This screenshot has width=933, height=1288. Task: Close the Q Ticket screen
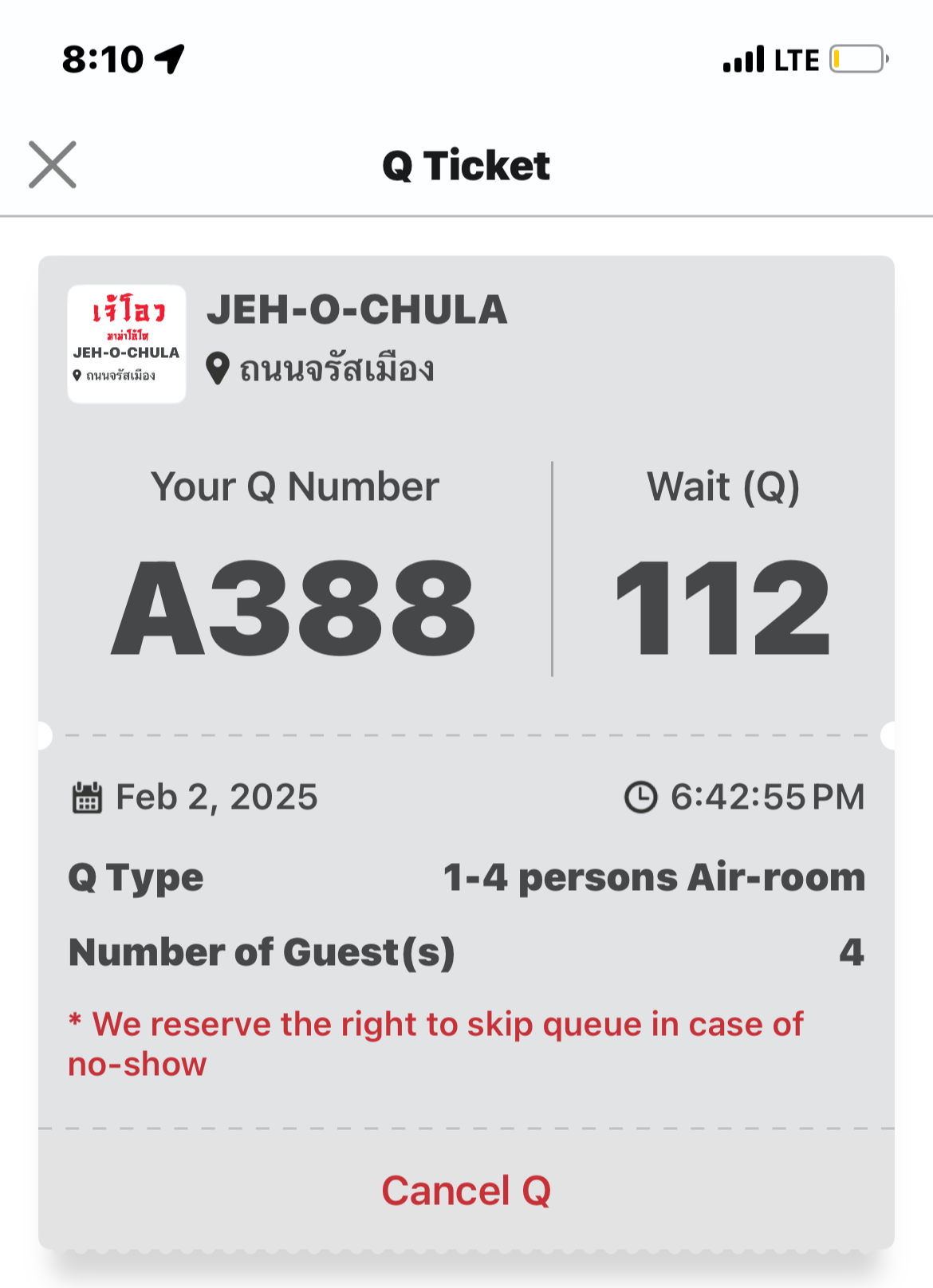coord(53,165)
